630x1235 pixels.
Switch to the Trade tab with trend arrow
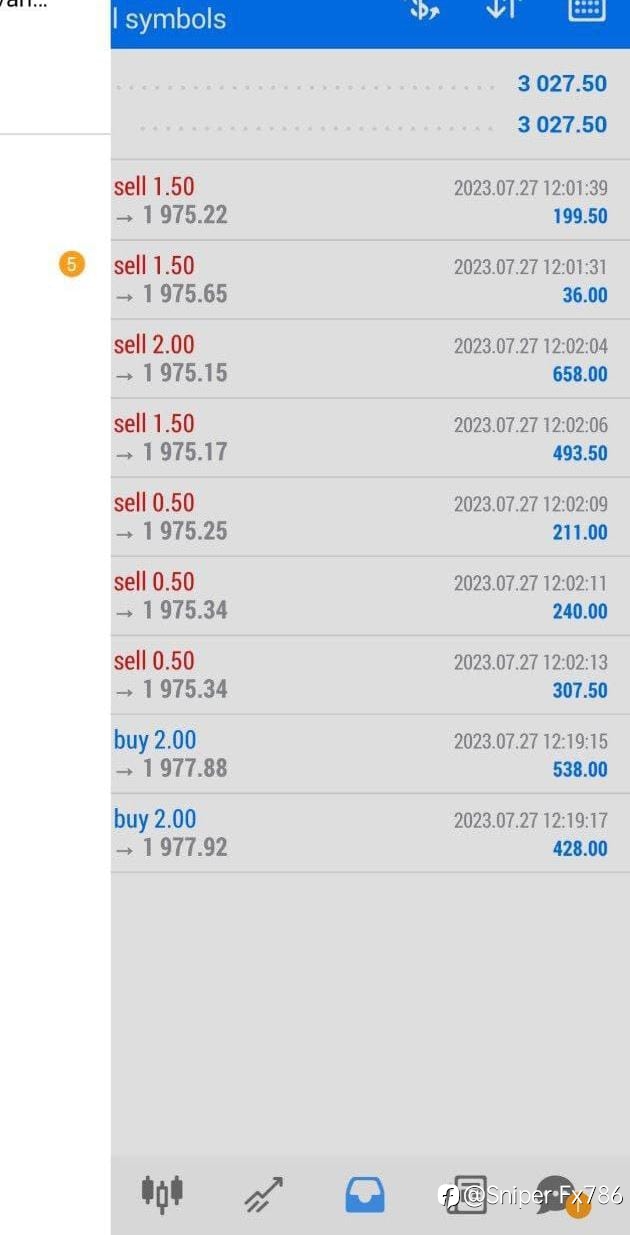click(x=264, y=1194)
